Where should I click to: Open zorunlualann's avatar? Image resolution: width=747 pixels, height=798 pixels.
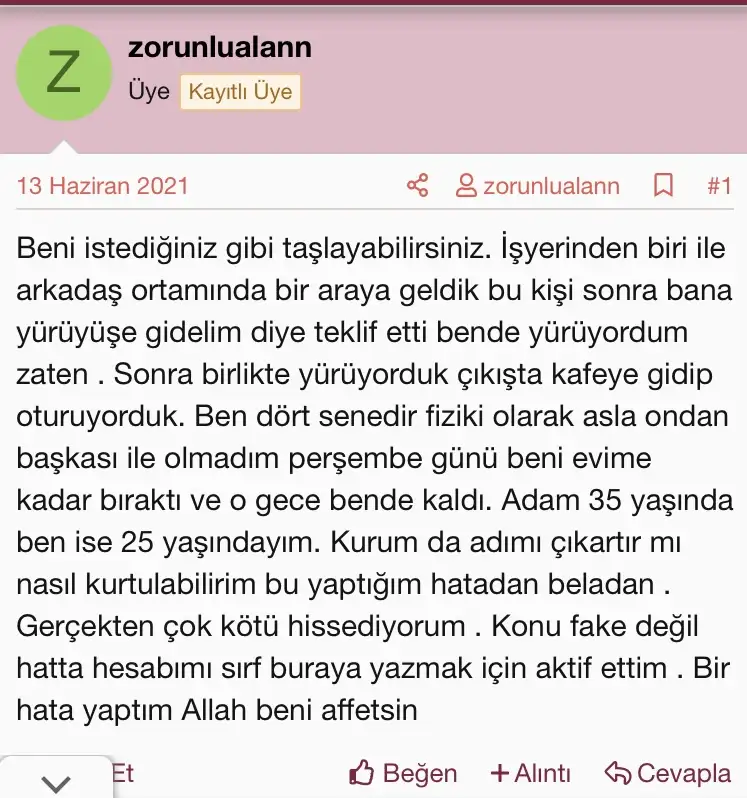click(65, 74)
